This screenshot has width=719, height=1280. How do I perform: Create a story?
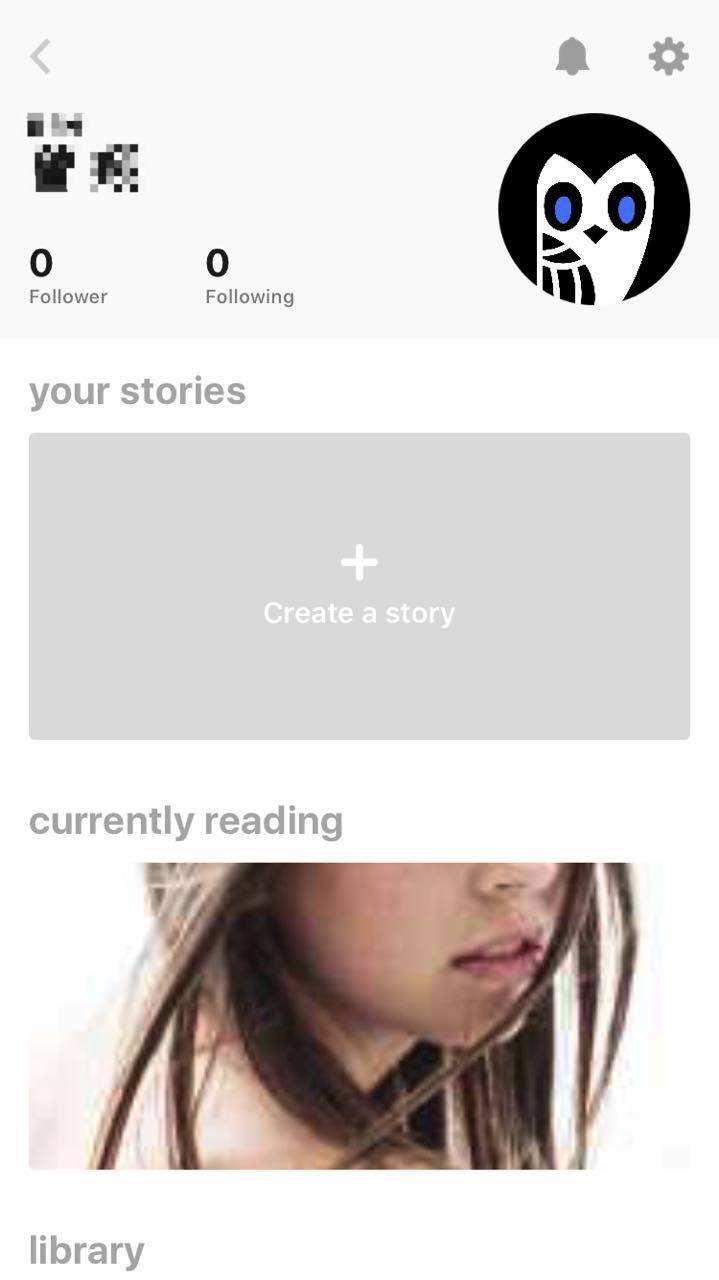click(x=359, y=586)
